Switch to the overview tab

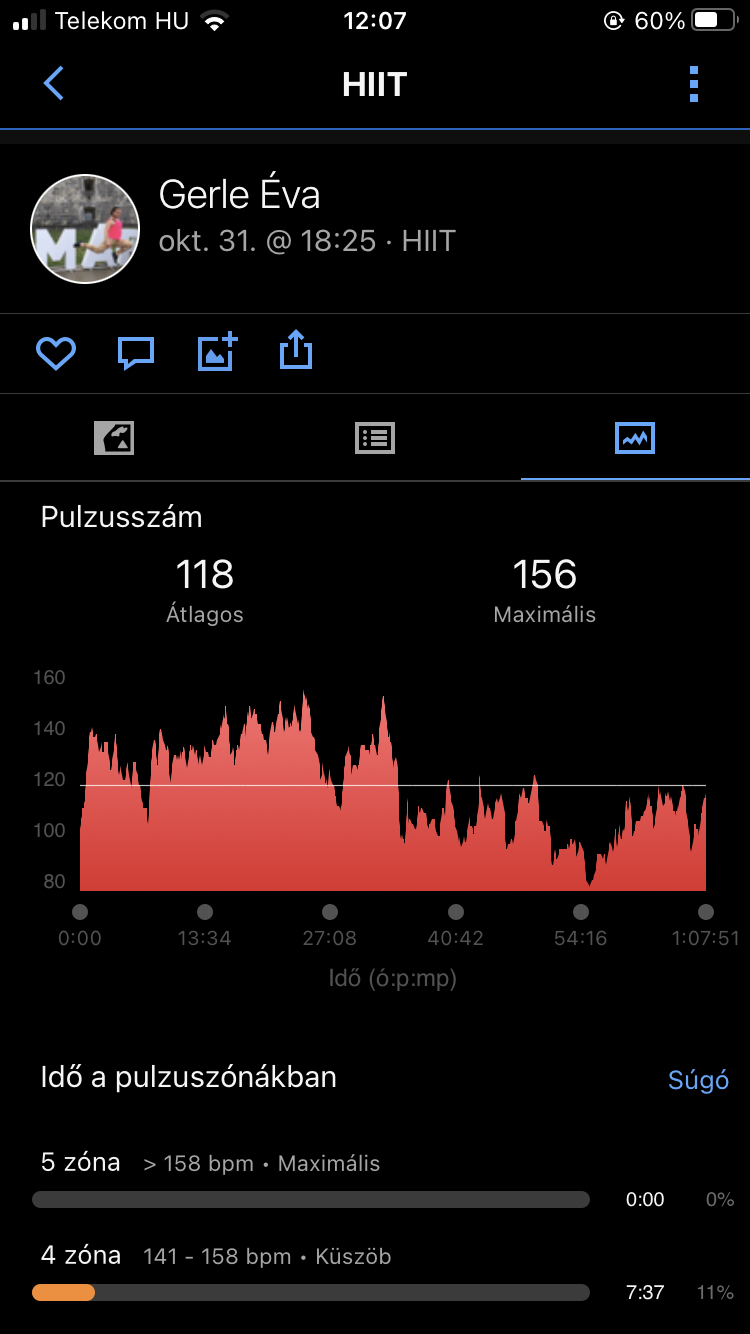point(114,438)
